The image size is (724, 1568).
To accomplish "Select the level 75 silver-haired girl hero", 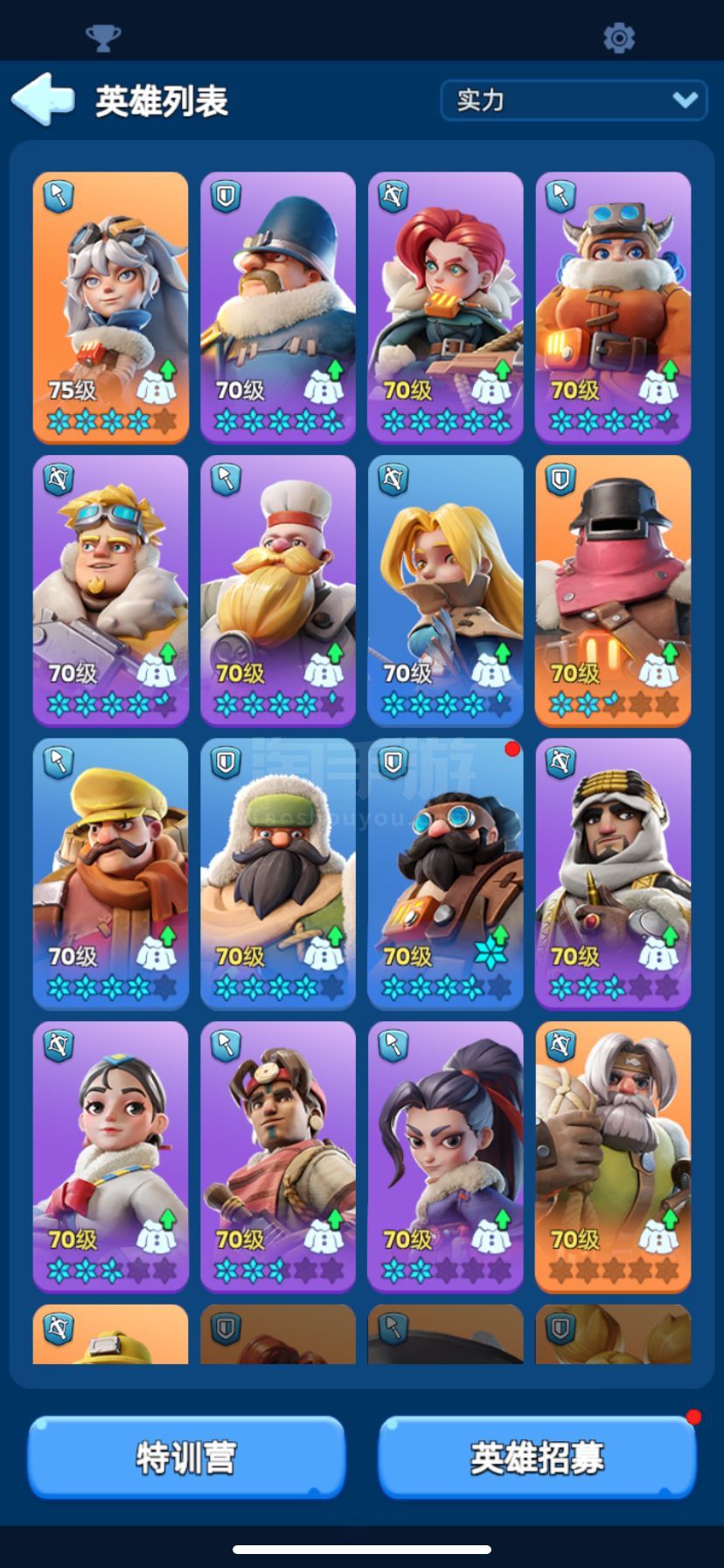I will click(x=110, y=306).
